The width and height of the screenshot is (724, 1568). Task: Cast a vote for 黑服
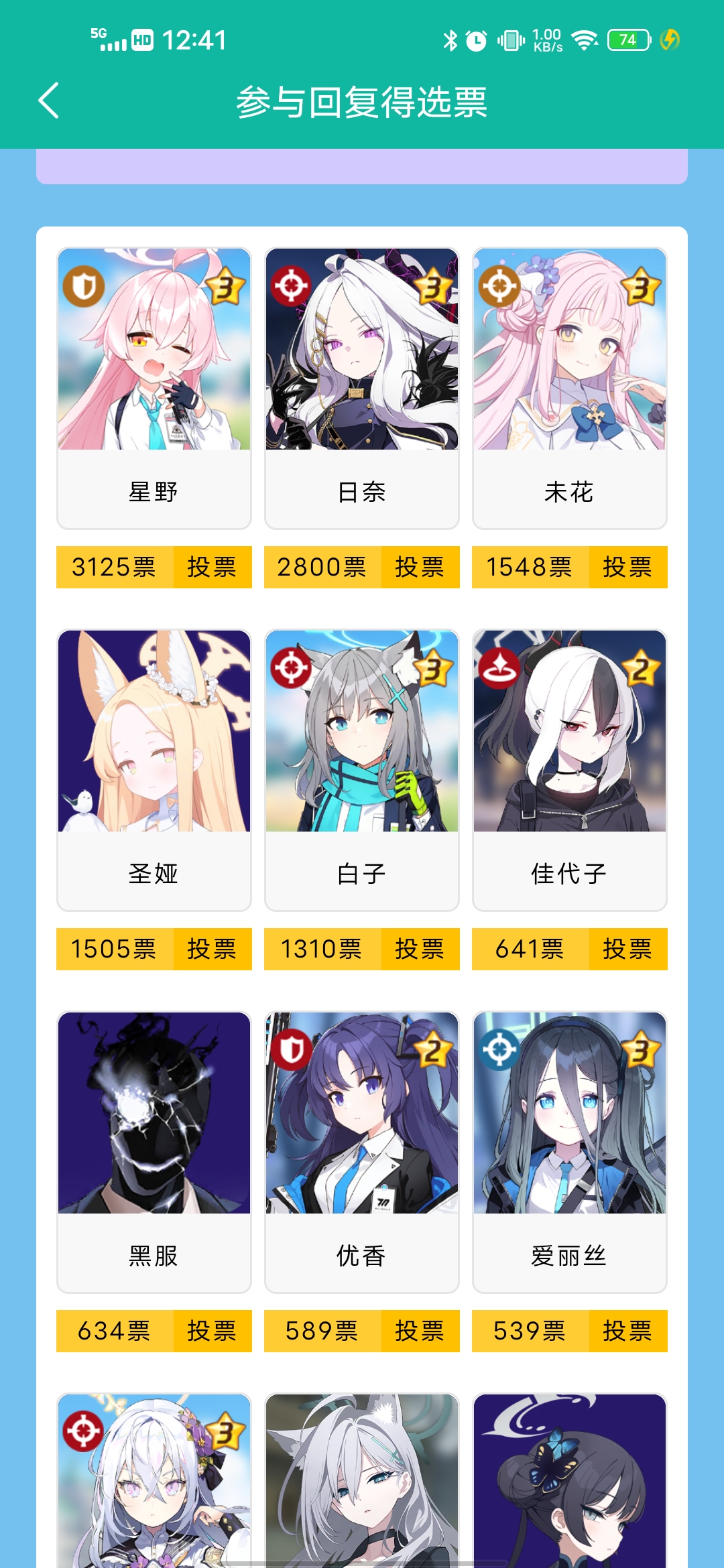coord(212,1331)
